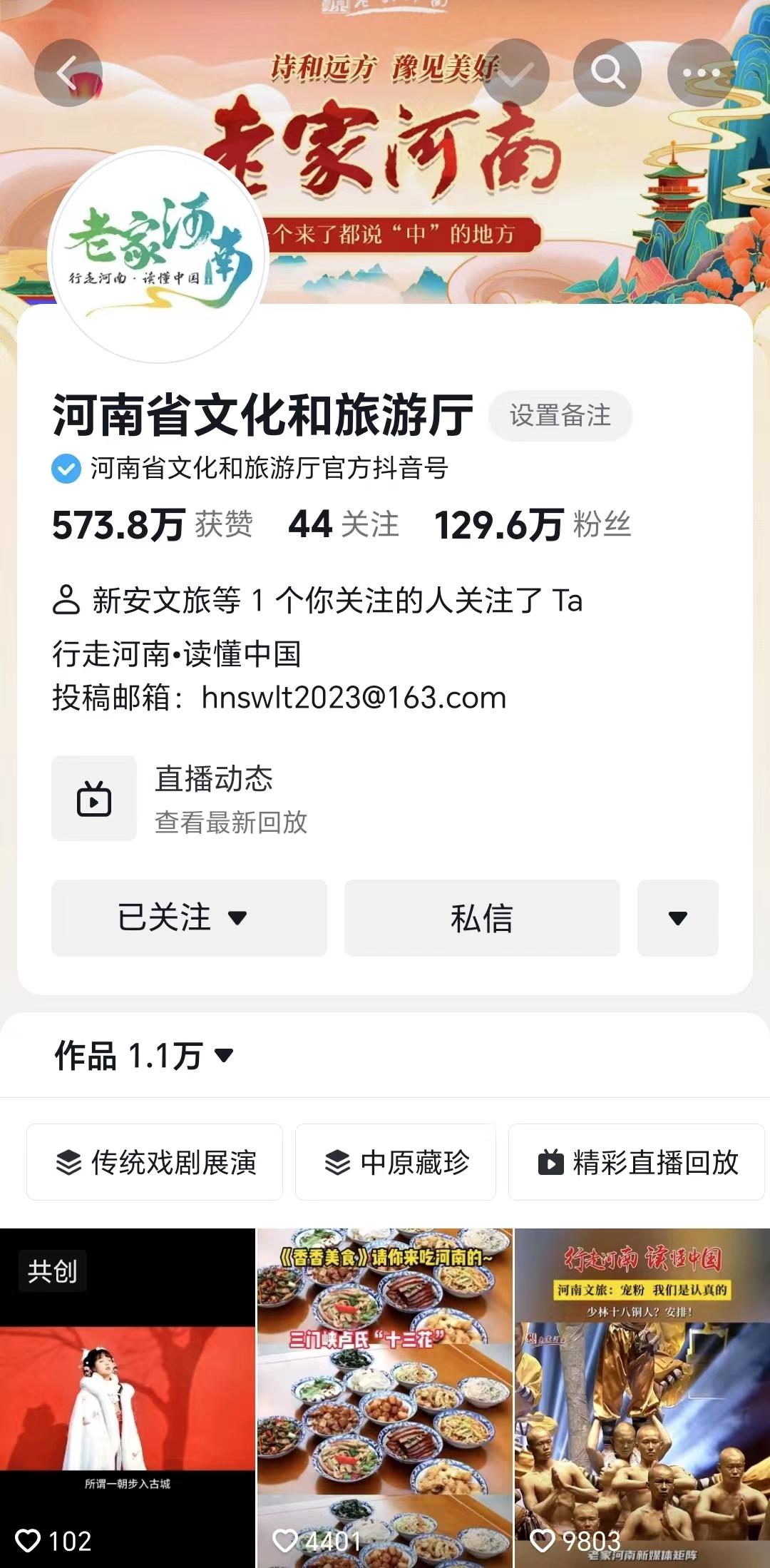Screen dimensions: 770x1568
Task: Go back using the top-left arrow
Action: pyautogui.click(x=68, y=73)
